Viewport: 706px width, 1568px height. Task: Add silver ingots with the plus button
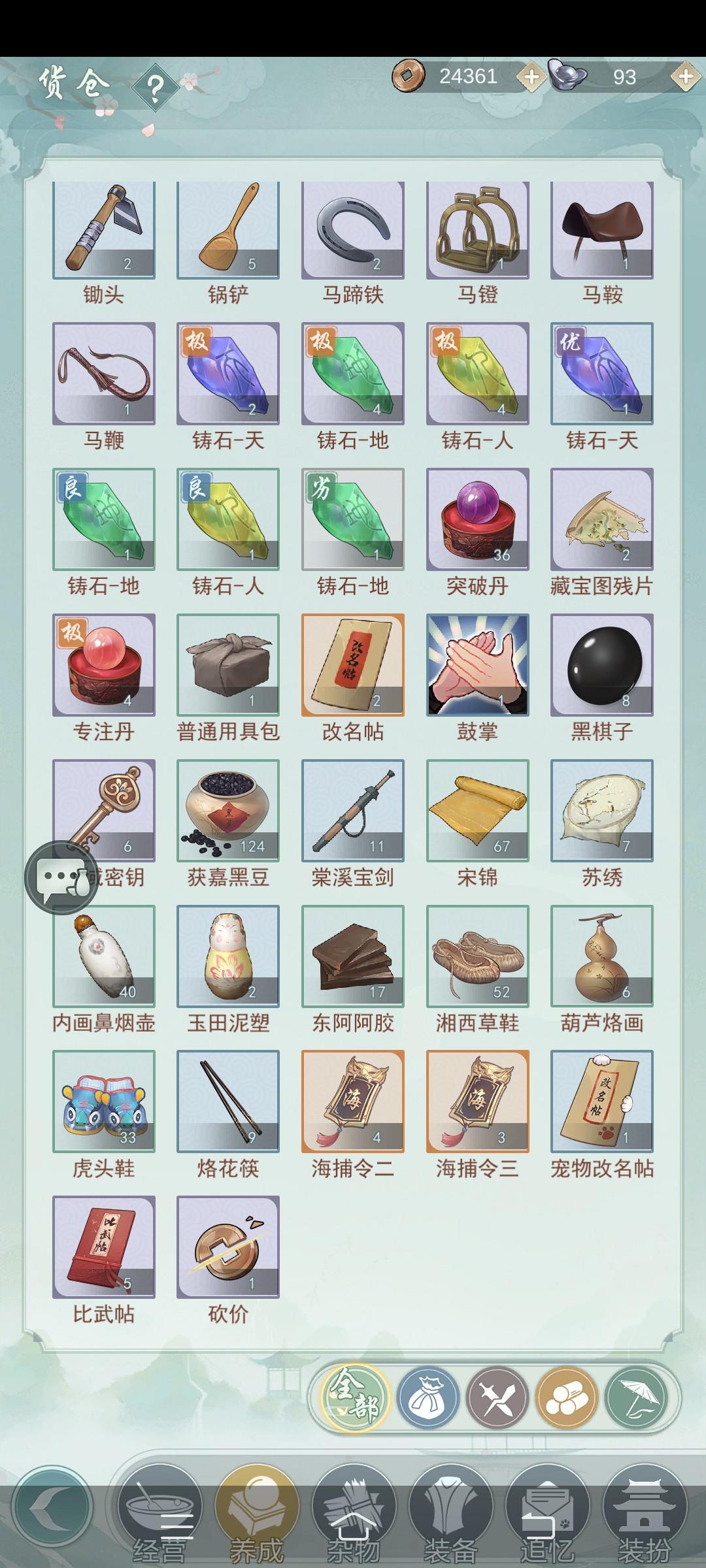(x=684, y=76)
